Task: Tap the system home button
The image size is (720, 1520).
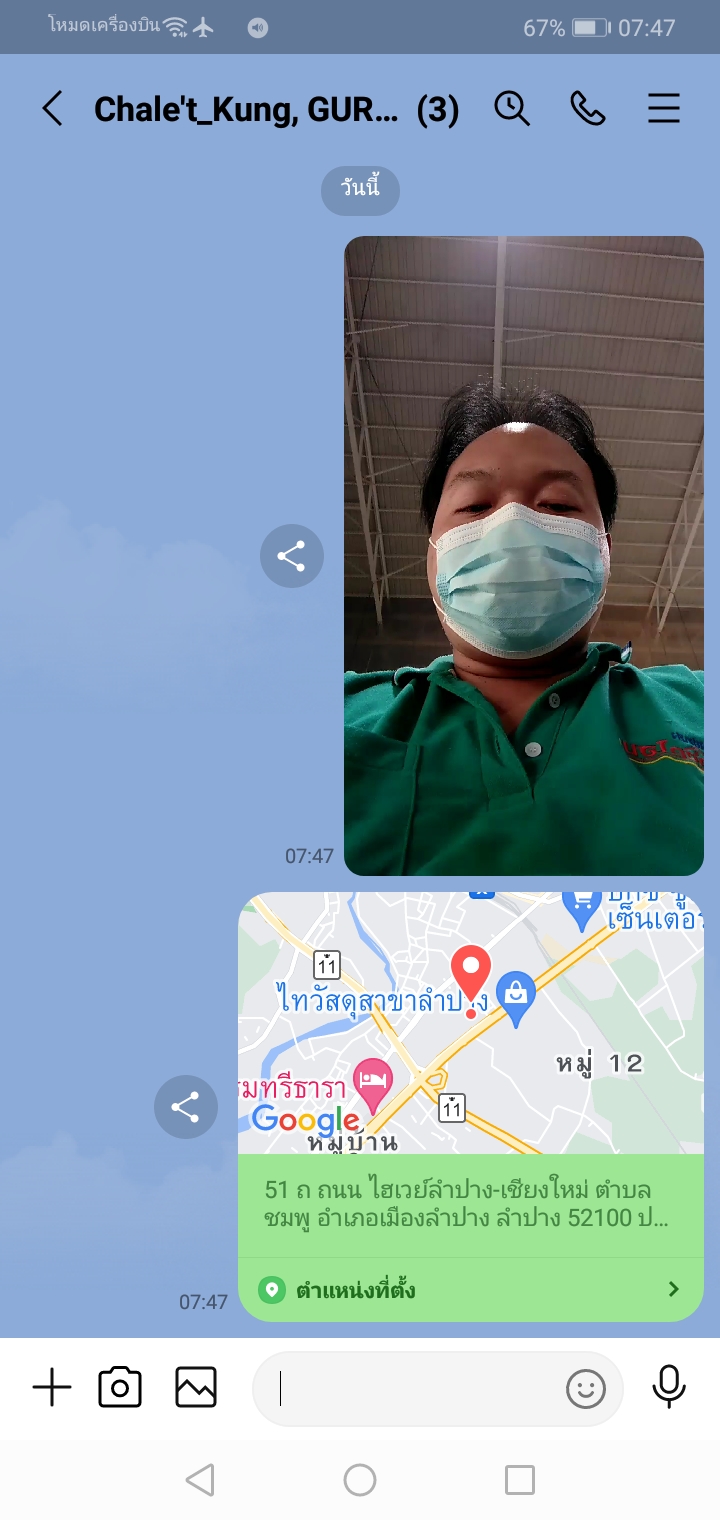Action: point(360,1480)
